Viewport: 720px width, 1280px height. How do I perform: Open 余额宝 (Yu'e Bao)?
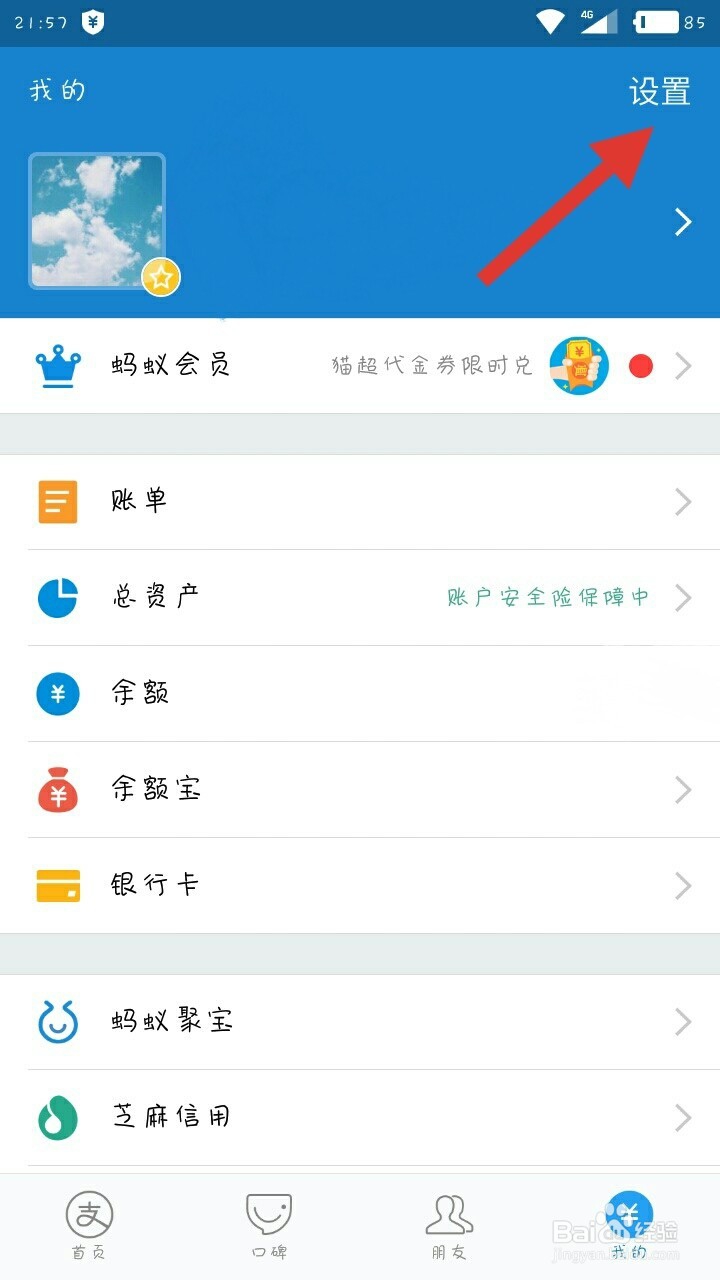360,790
